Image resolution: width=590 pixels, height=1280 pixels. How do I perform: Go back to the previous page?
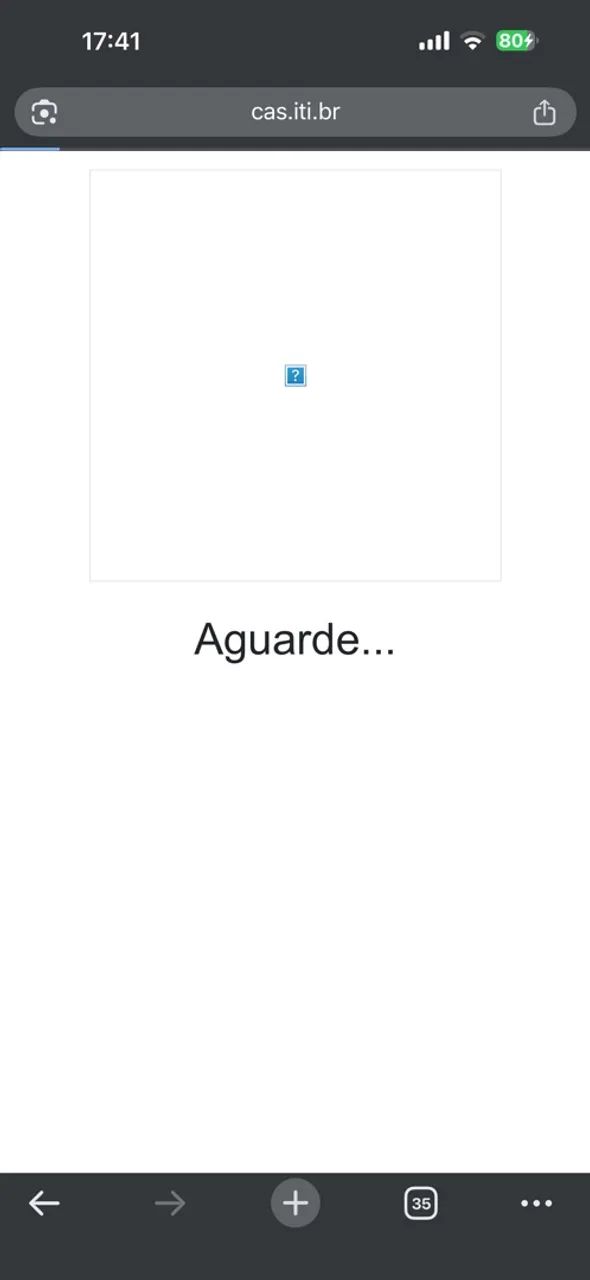(44, 1203)
